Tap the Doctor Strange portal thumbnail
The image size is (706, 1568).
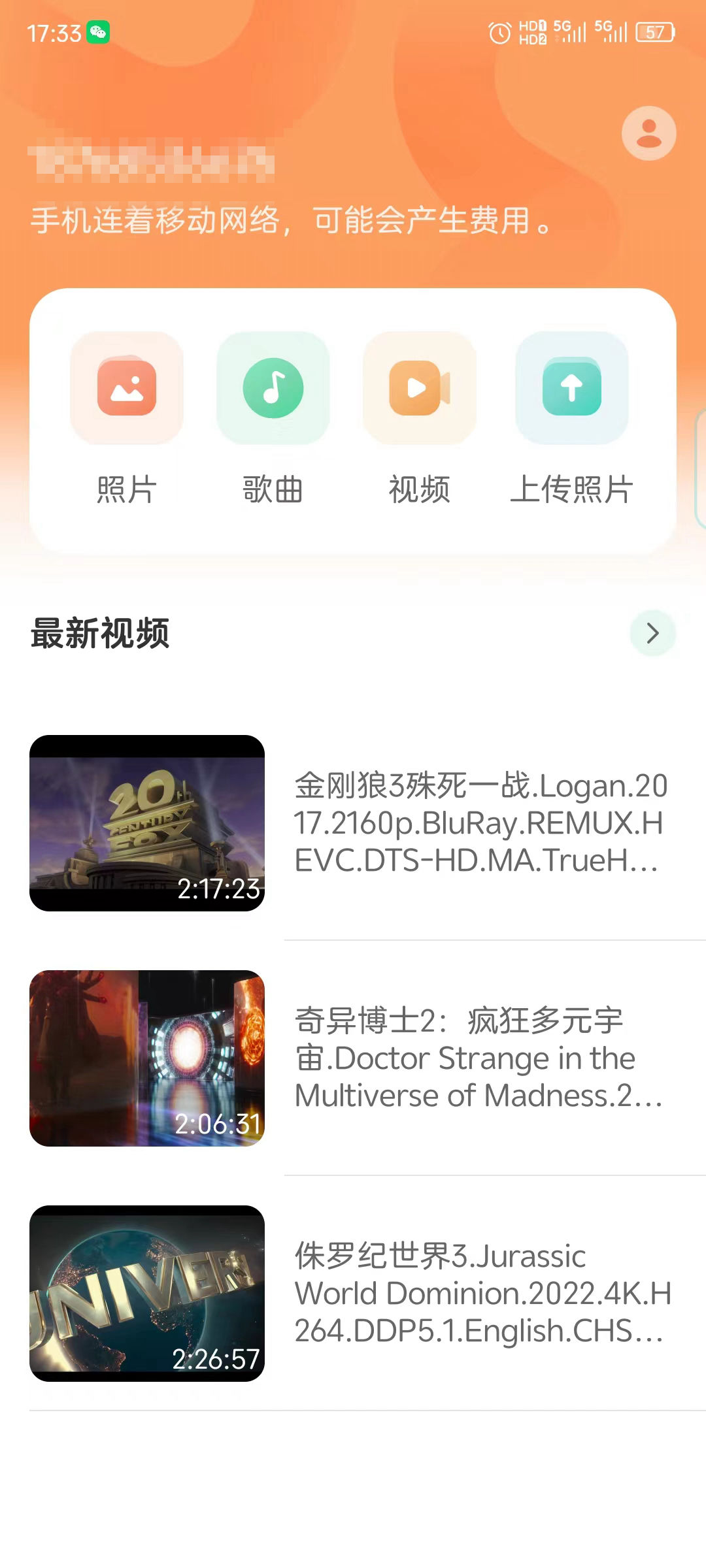pos(148,1060)
